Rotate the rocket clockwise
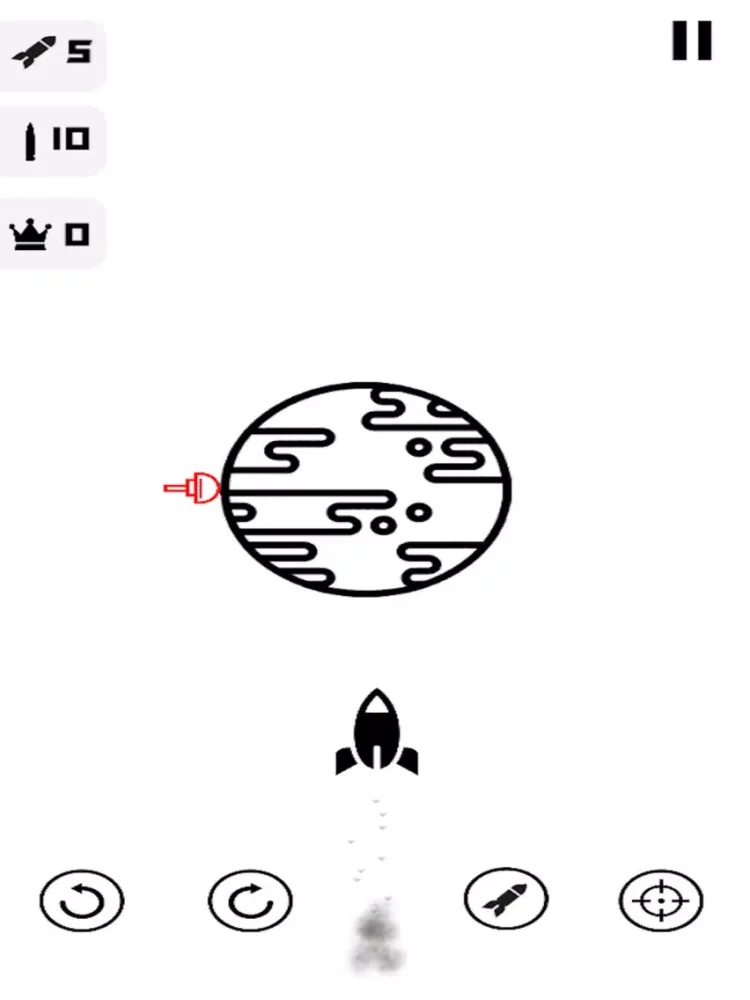 tap(250, 901)
